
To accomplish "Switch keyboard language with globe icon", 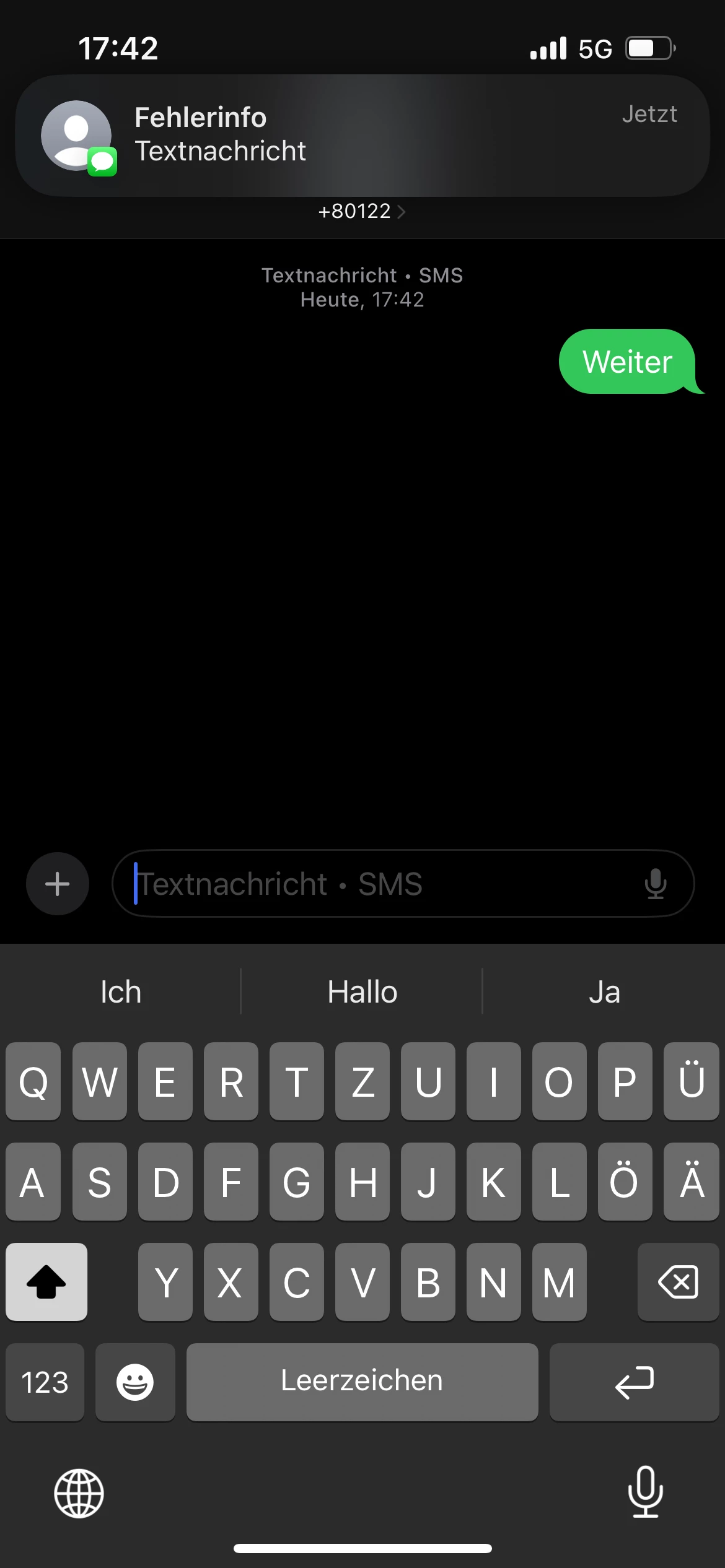I will click(x=79, y=1493).
